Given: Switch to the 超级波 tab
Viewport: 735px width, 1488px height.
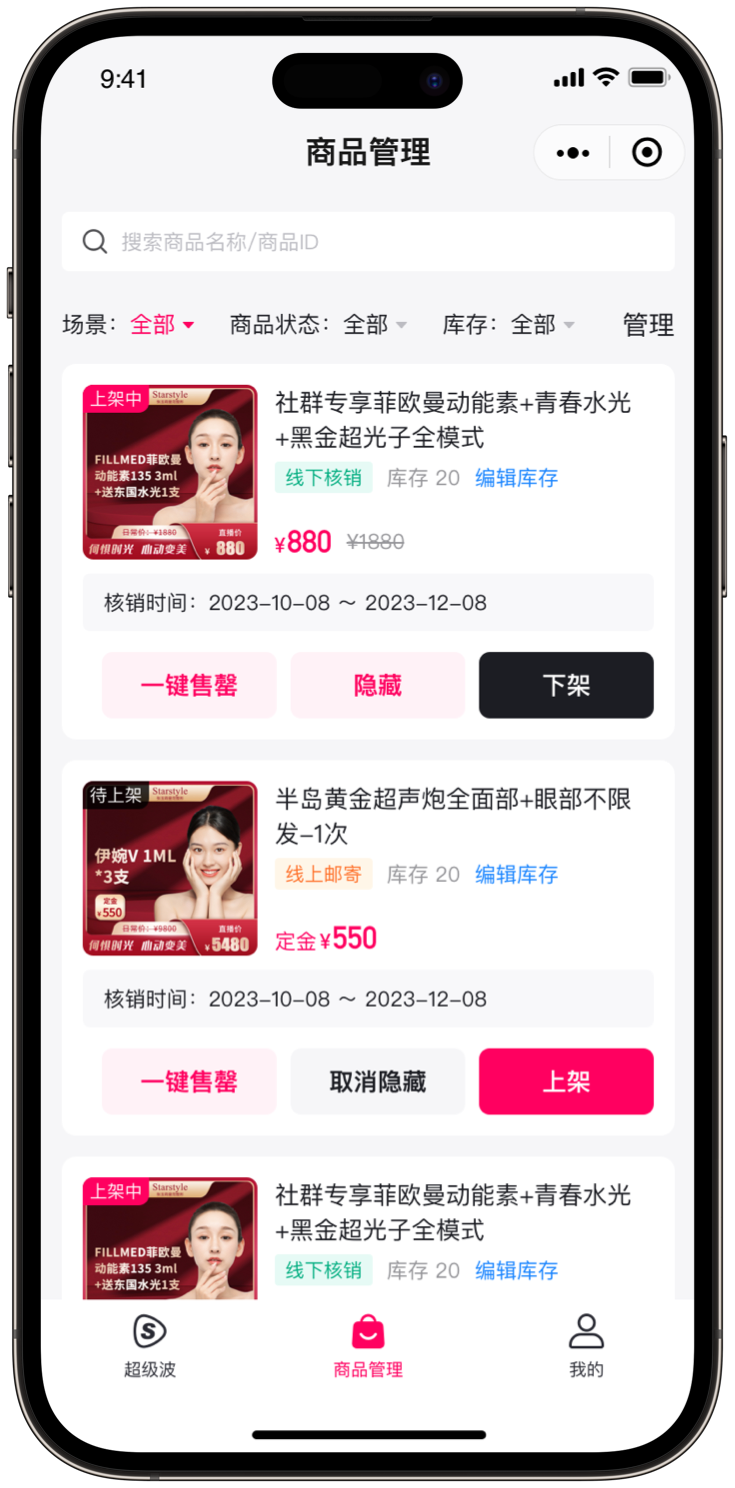Looking at the screenshot, I should pos(150,1347).
